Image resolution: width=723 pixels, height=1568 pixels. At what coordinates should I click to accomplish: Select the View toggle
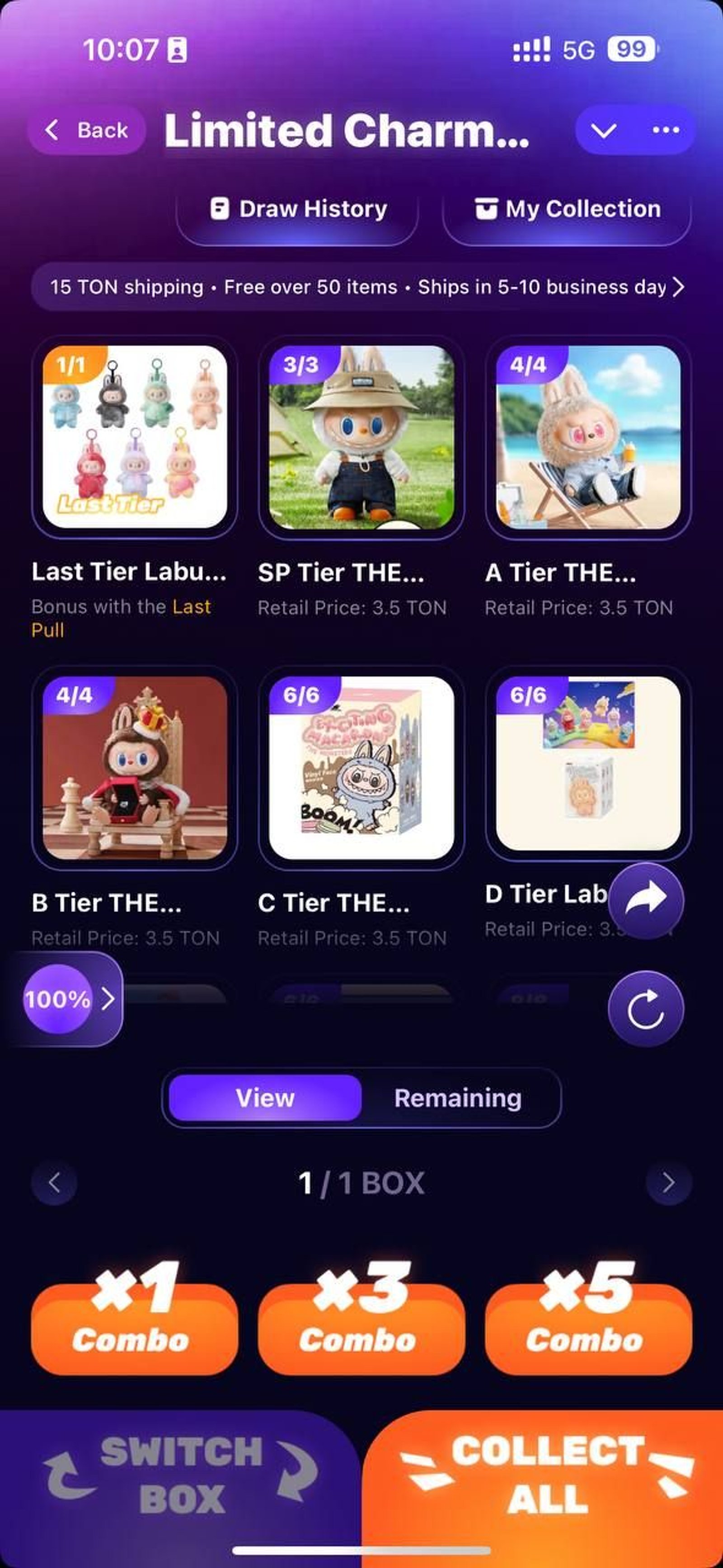pyautogui.click(x=266, y=1098)
